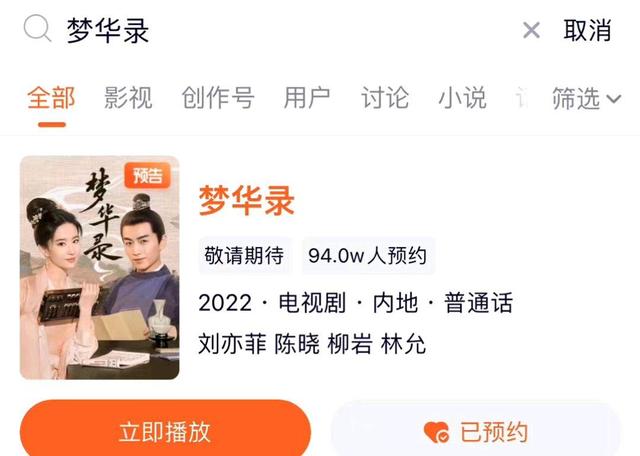
Task: Clear the search text with the X
Action: coord(531,31)
